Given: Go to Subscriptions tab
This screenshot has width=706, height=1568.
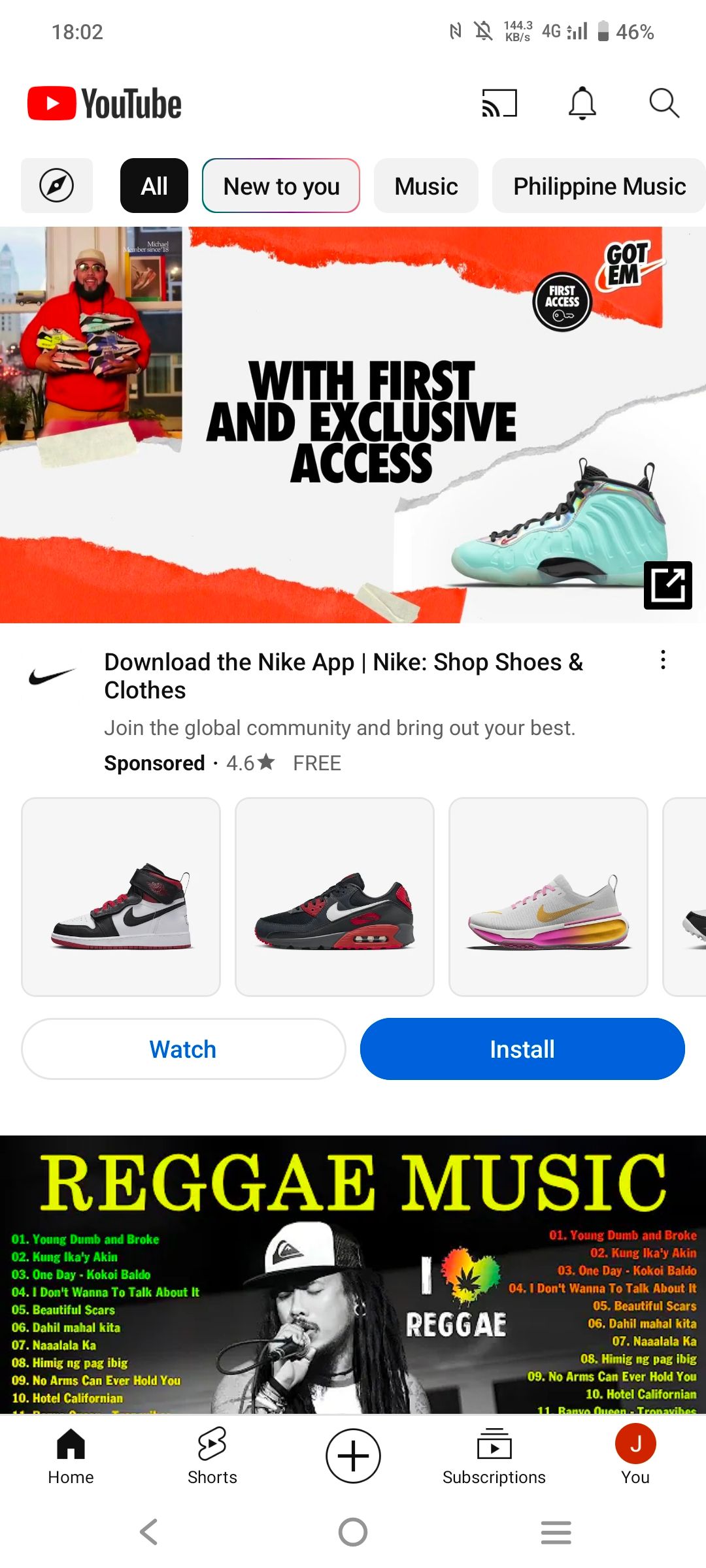Looking at the screenshot, I should [494, 1456].
